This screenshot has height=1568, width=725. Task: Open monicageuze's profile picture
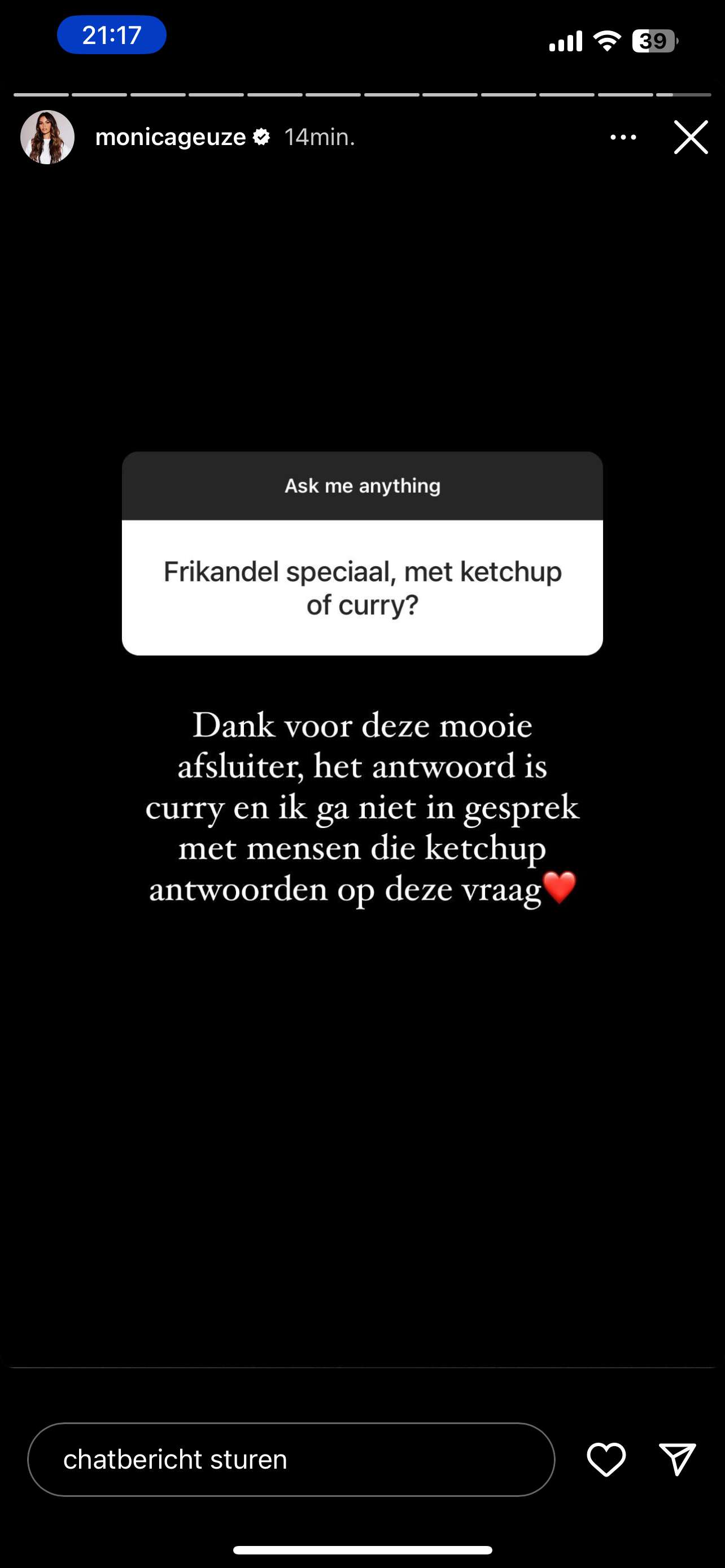[x=47, y=137]
